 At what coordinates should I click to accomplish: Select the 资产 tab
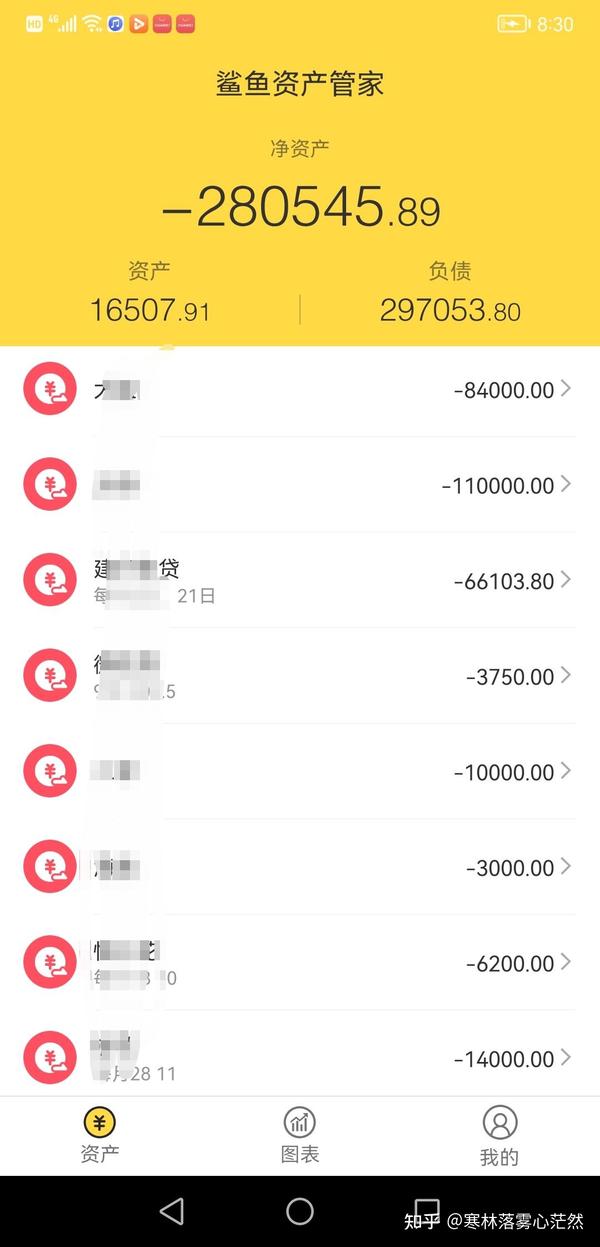click(x=100, y=1136)
